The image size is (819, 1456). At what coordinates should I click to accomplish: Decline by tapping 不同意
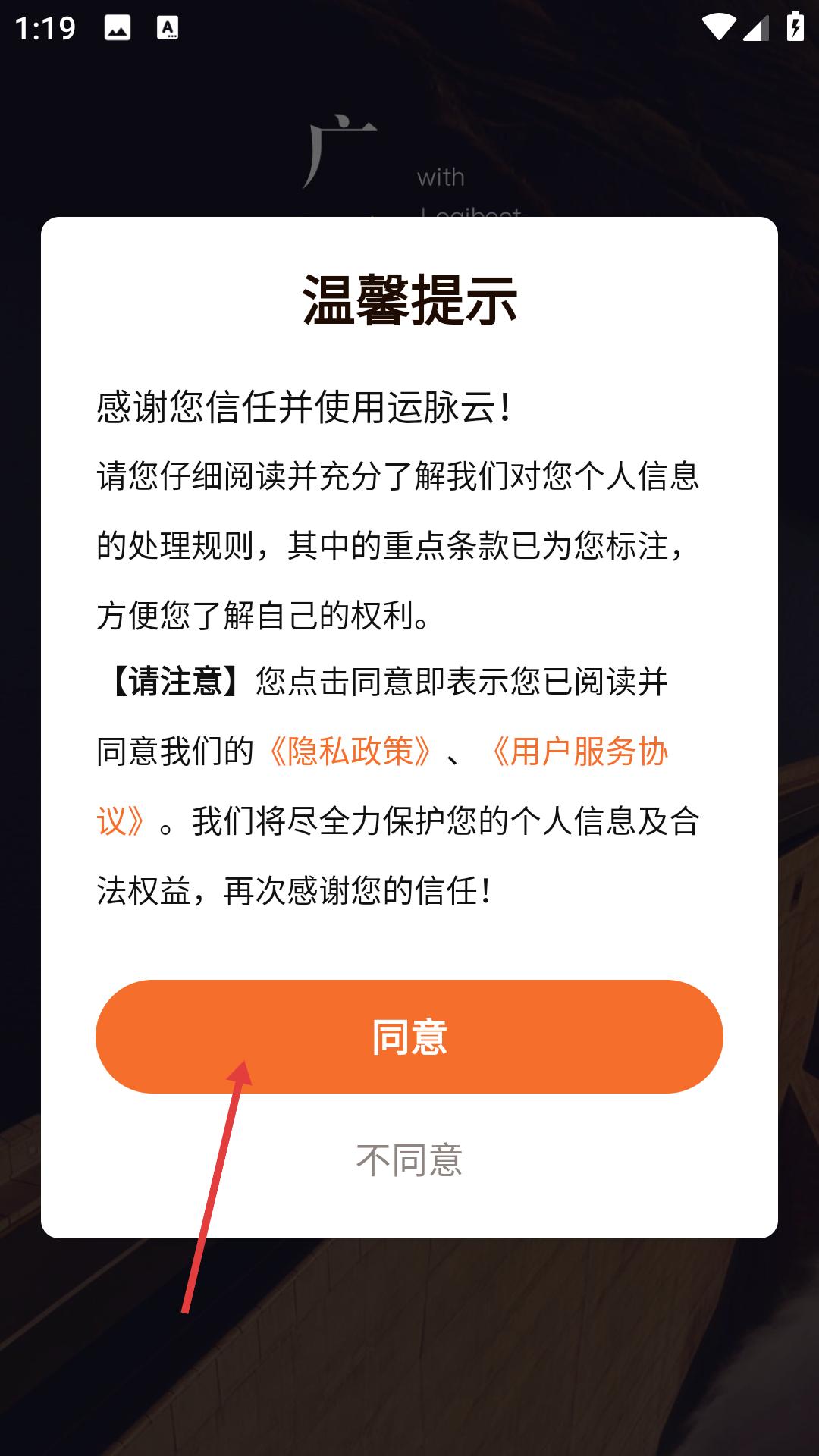pyautogui.click(x=409, y=1160)
